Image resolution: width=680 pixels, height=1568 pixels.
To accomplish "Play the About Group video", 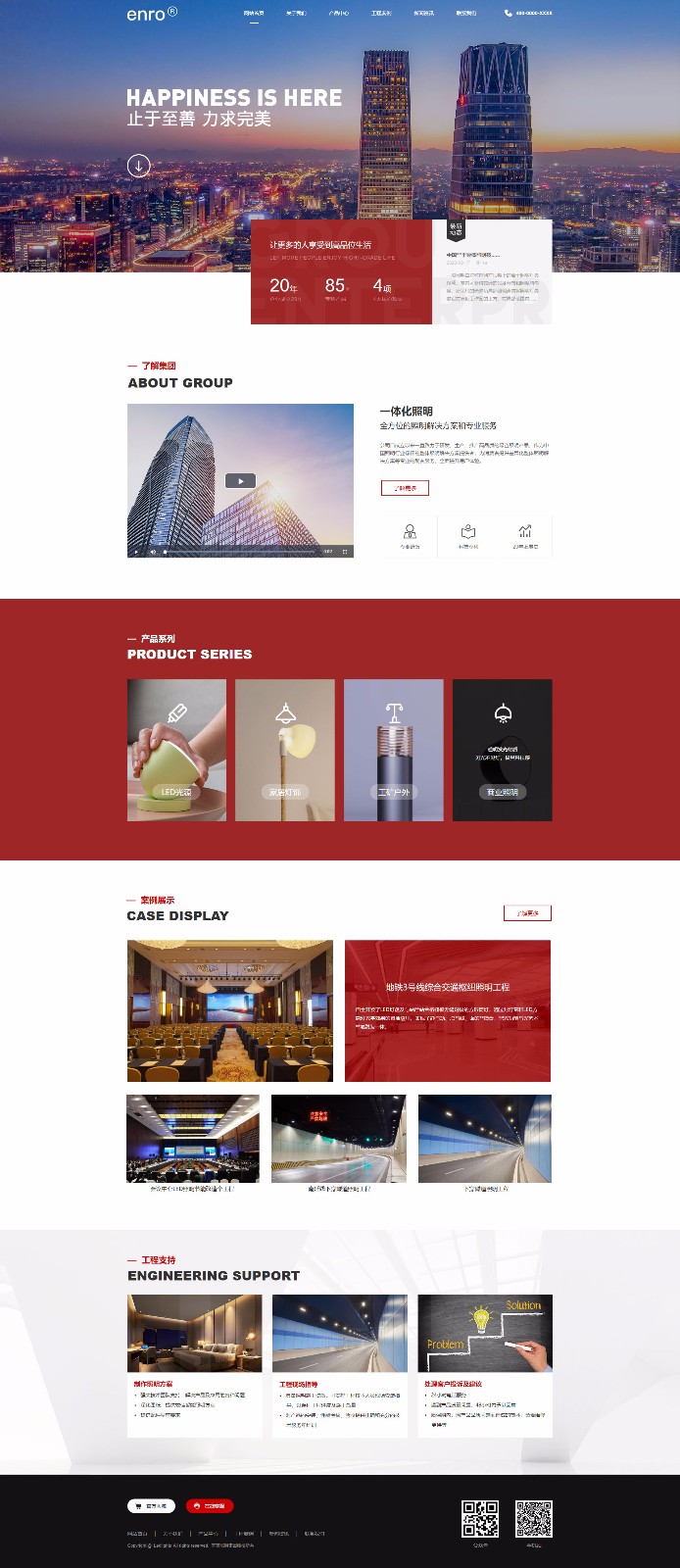I will [x=240, y=480].
